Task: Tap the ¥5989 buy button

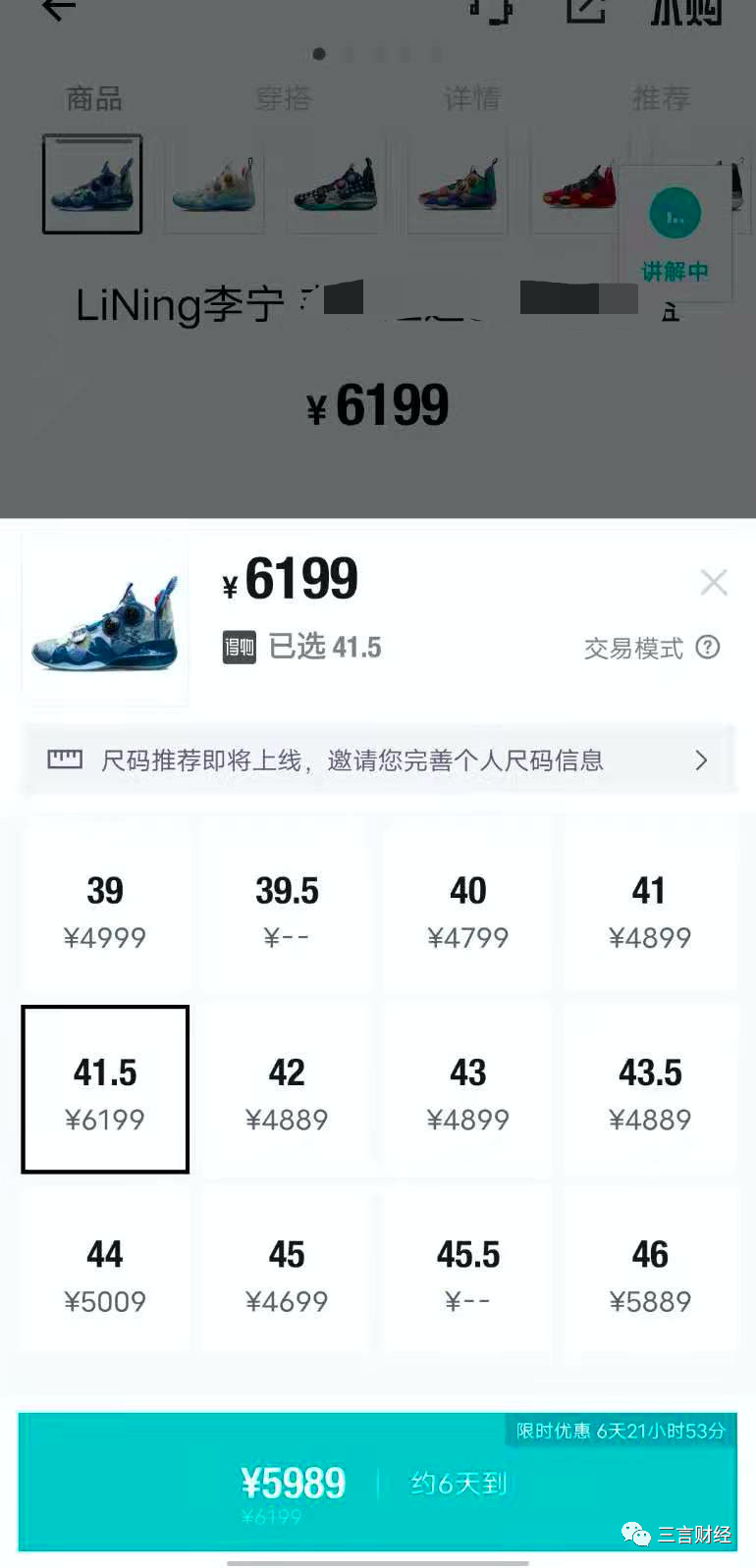Action: (x=294, y=1483)
